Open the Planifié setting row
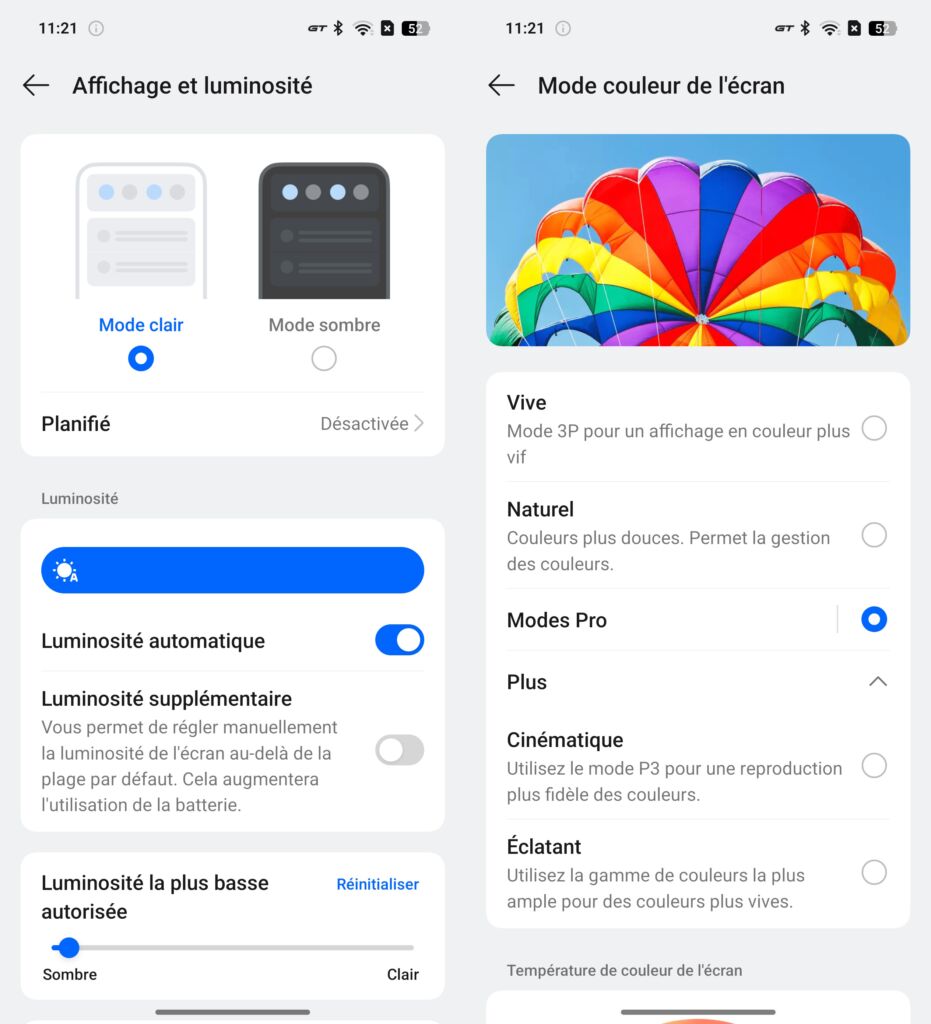This screenshot has height=1024, width=931. (232, 424)
